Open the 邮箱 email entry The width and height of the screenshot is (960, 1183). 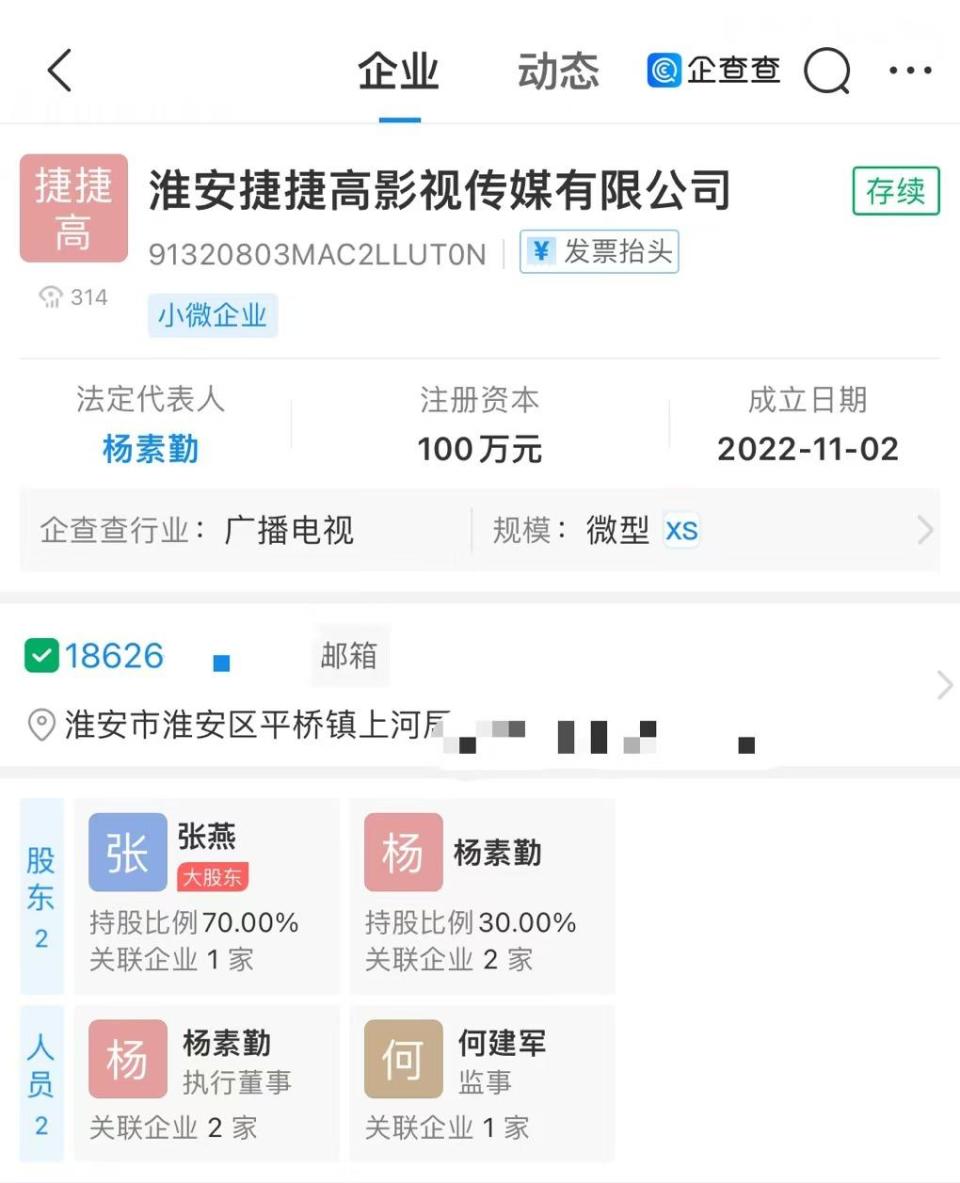click(349, 656)
